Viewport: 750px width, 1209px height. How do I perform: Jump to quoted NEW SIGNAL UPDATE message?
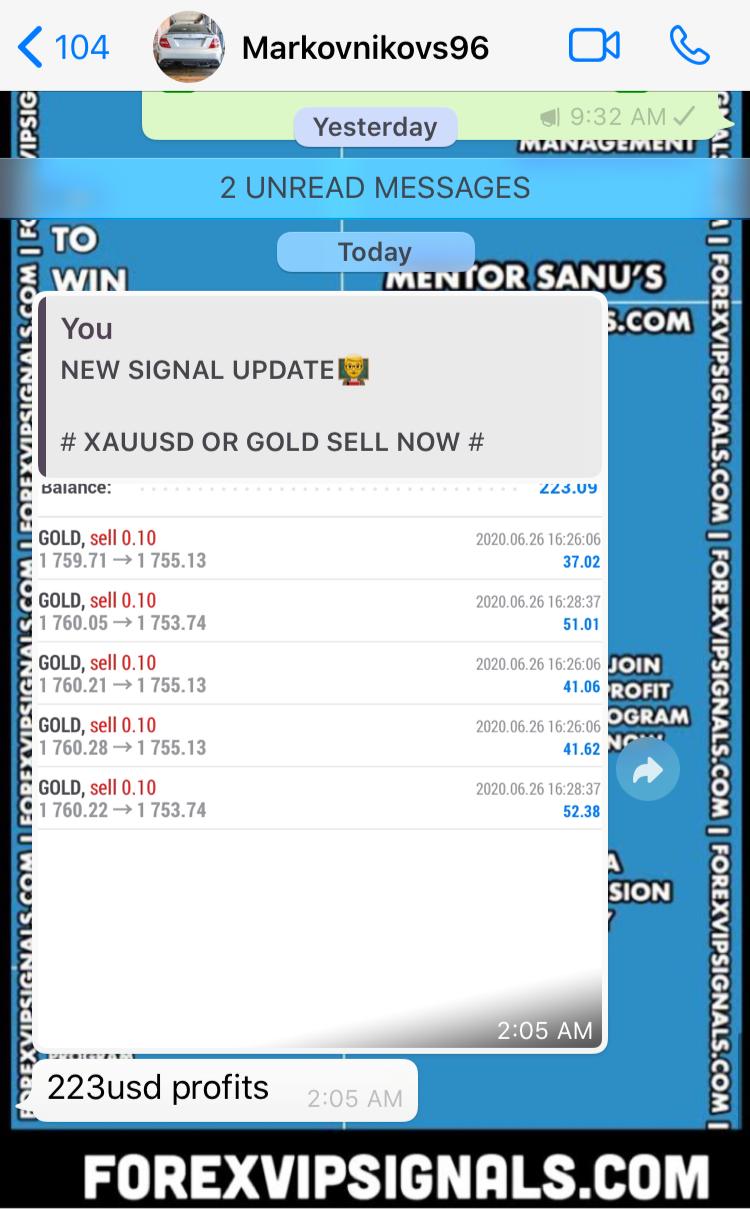click(x=320, y=386)
